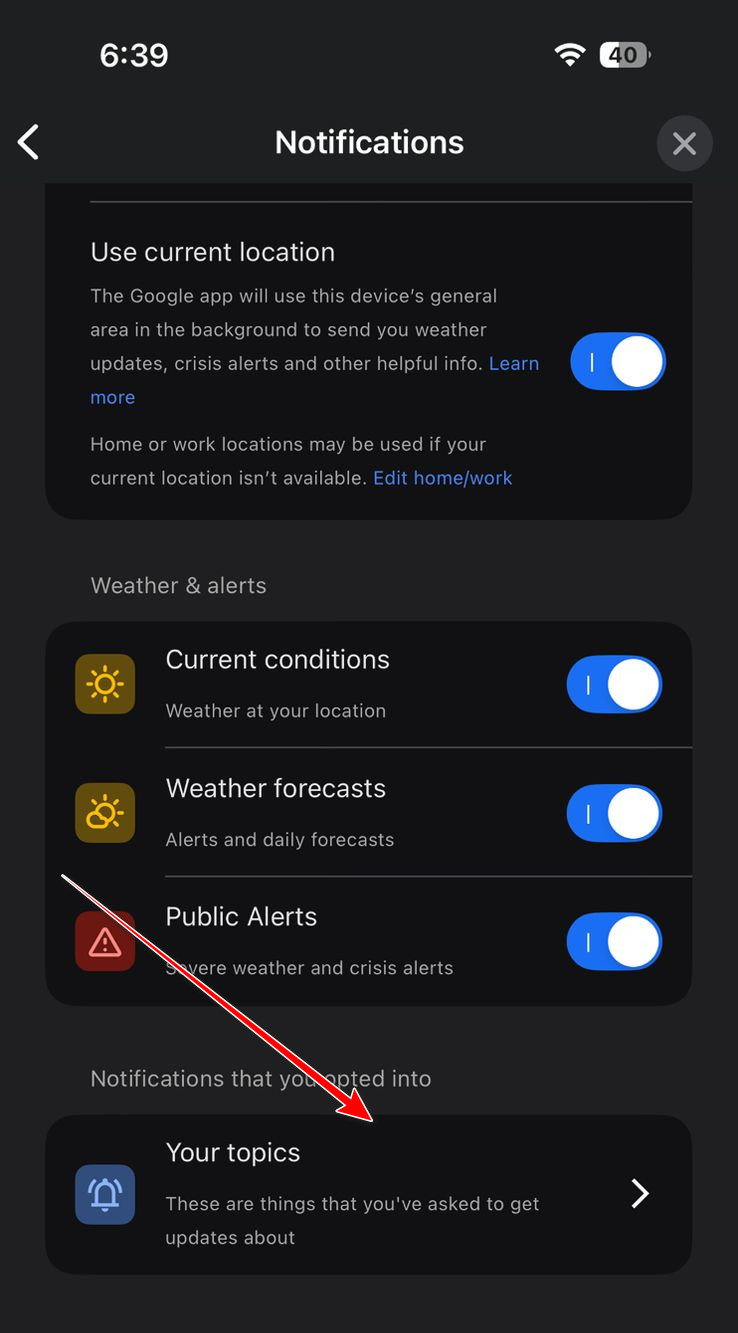Open the Learn more link
Viewport: 738px width, 1333px height.
[513, 364]
